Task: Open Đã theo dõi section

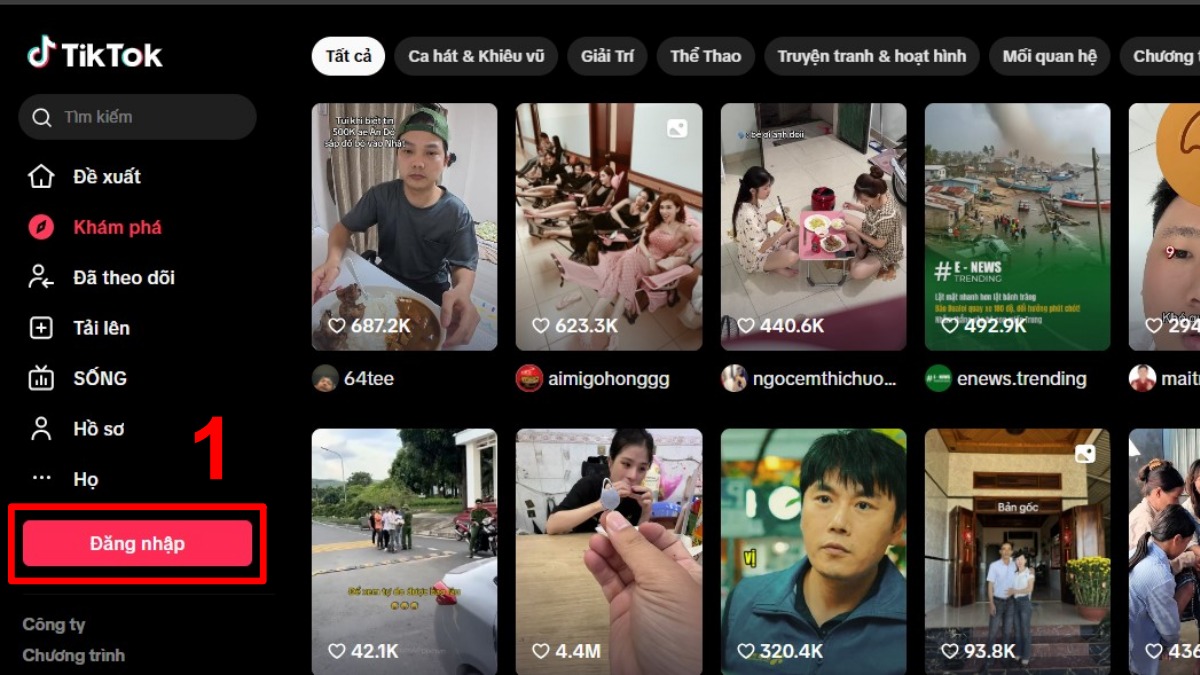Action: 123,278
